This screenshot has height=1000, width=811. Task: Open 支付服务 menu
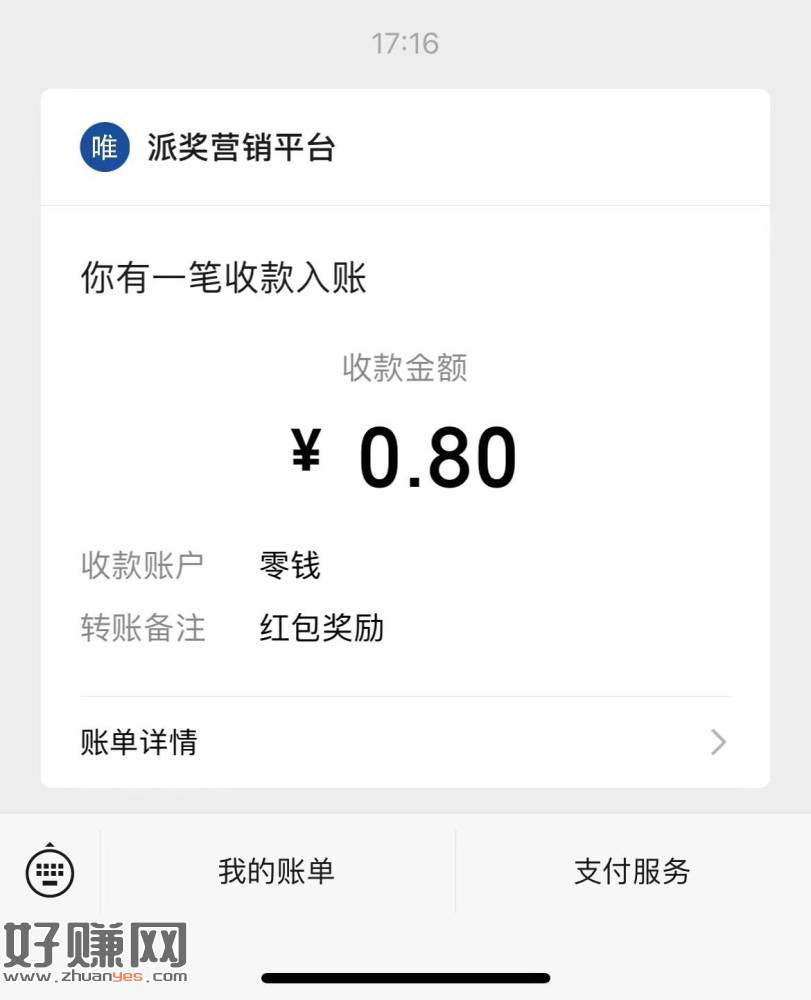[632, 871]
